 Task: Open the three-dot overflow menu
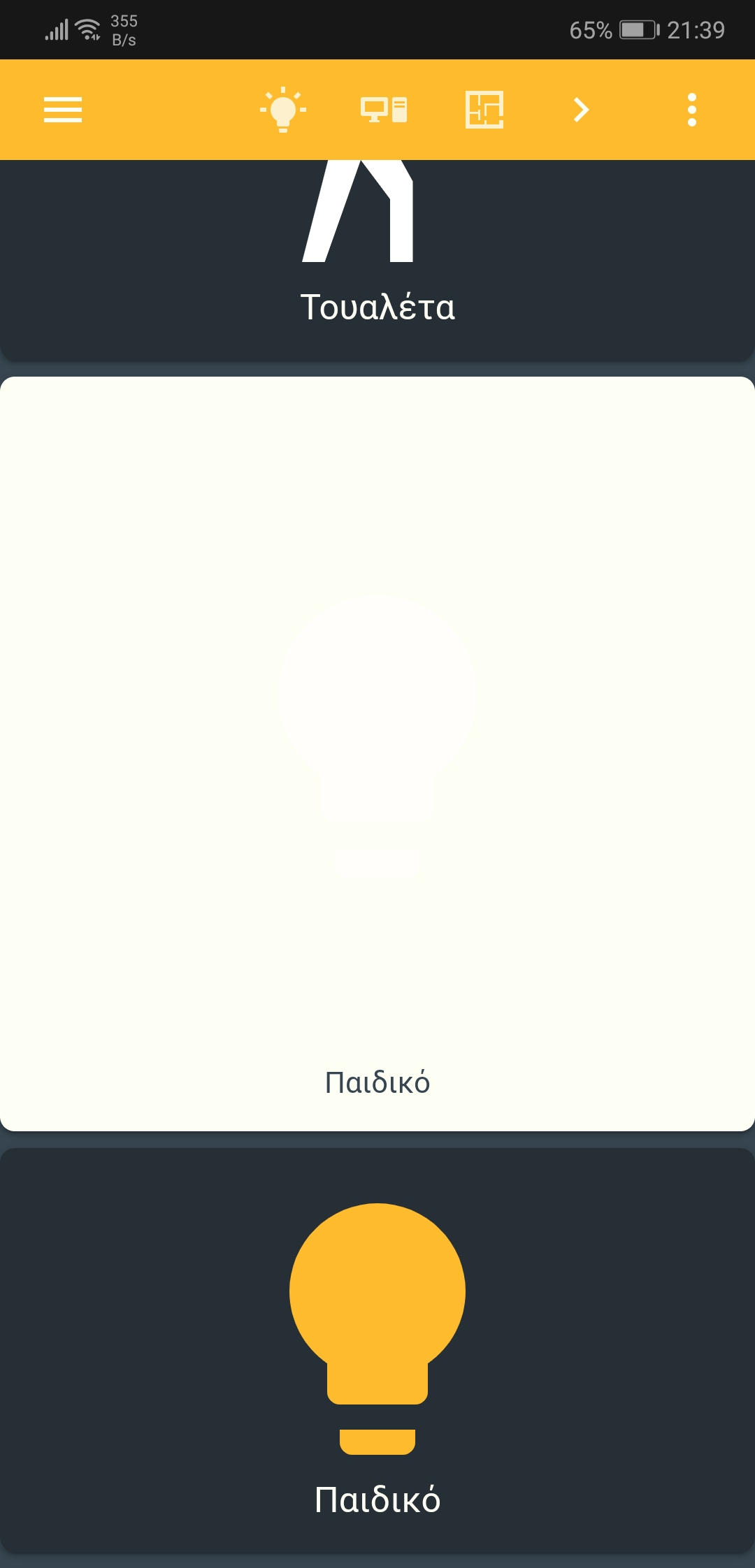[x=691, y=110]
